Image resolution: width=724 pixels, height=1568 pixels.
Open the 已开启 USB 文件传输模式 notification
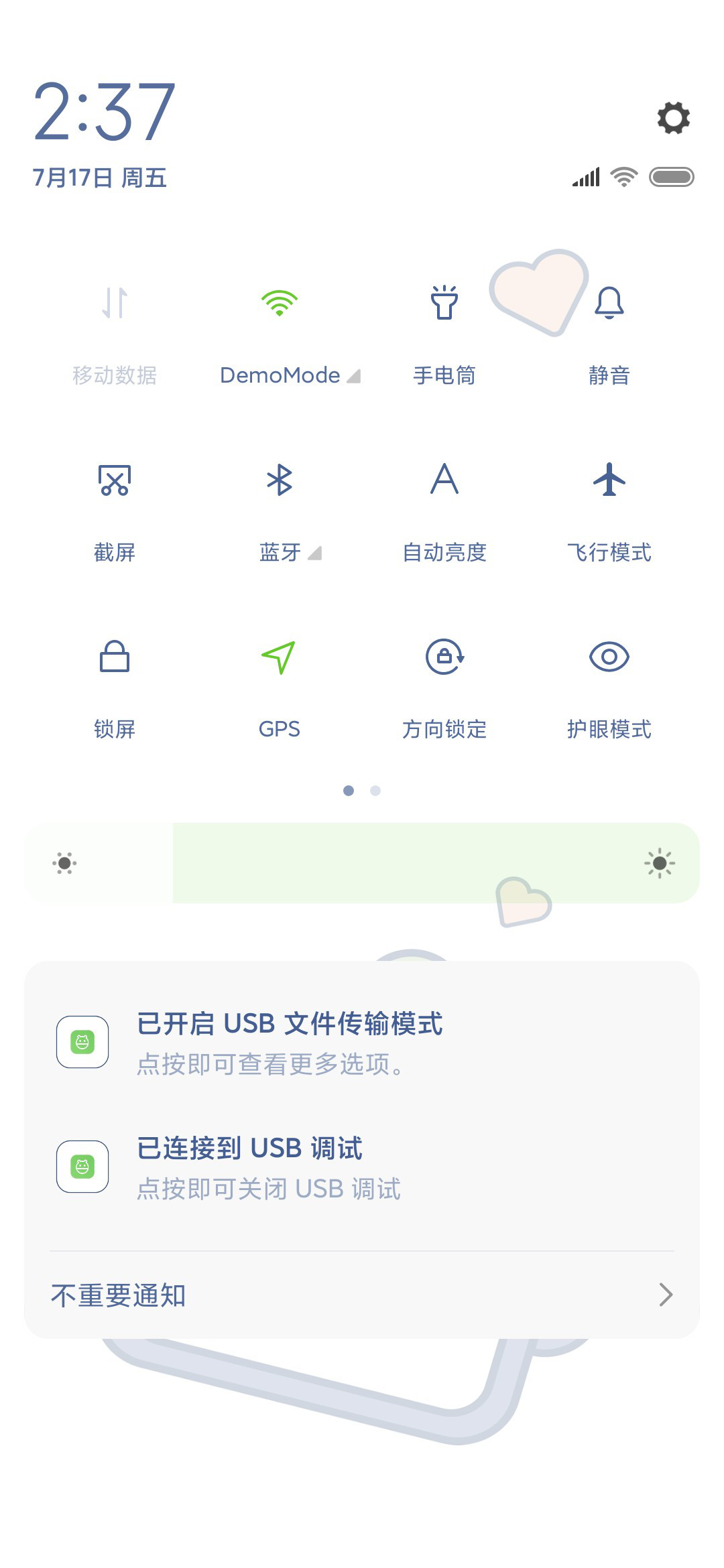(362, 1043)
